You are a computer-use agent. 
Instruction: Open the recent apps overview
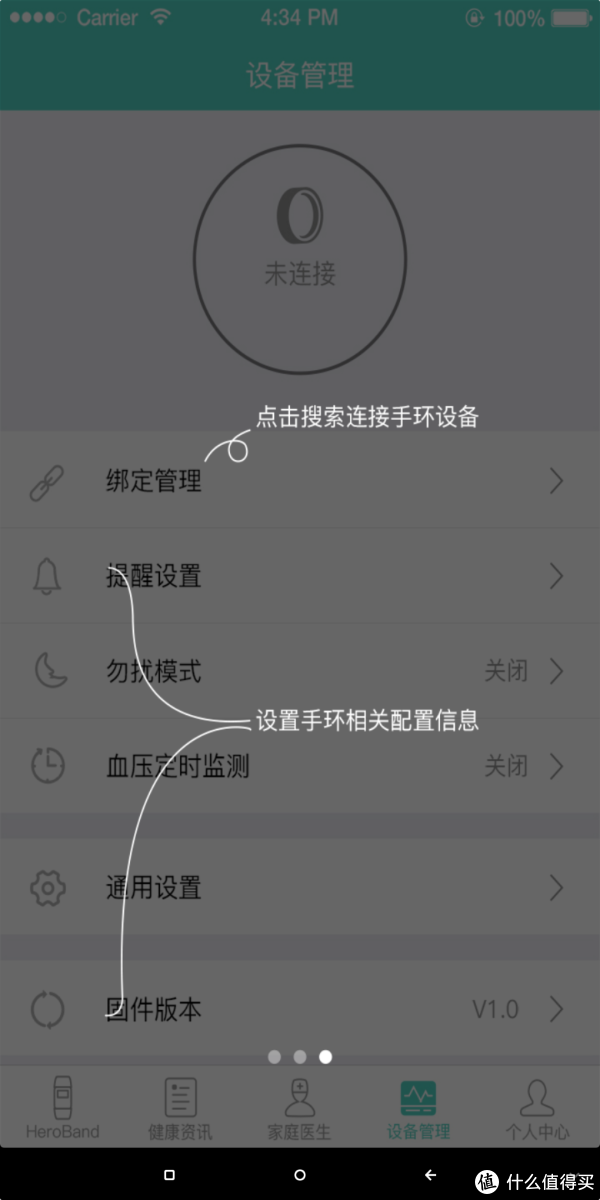(169, 1175)
